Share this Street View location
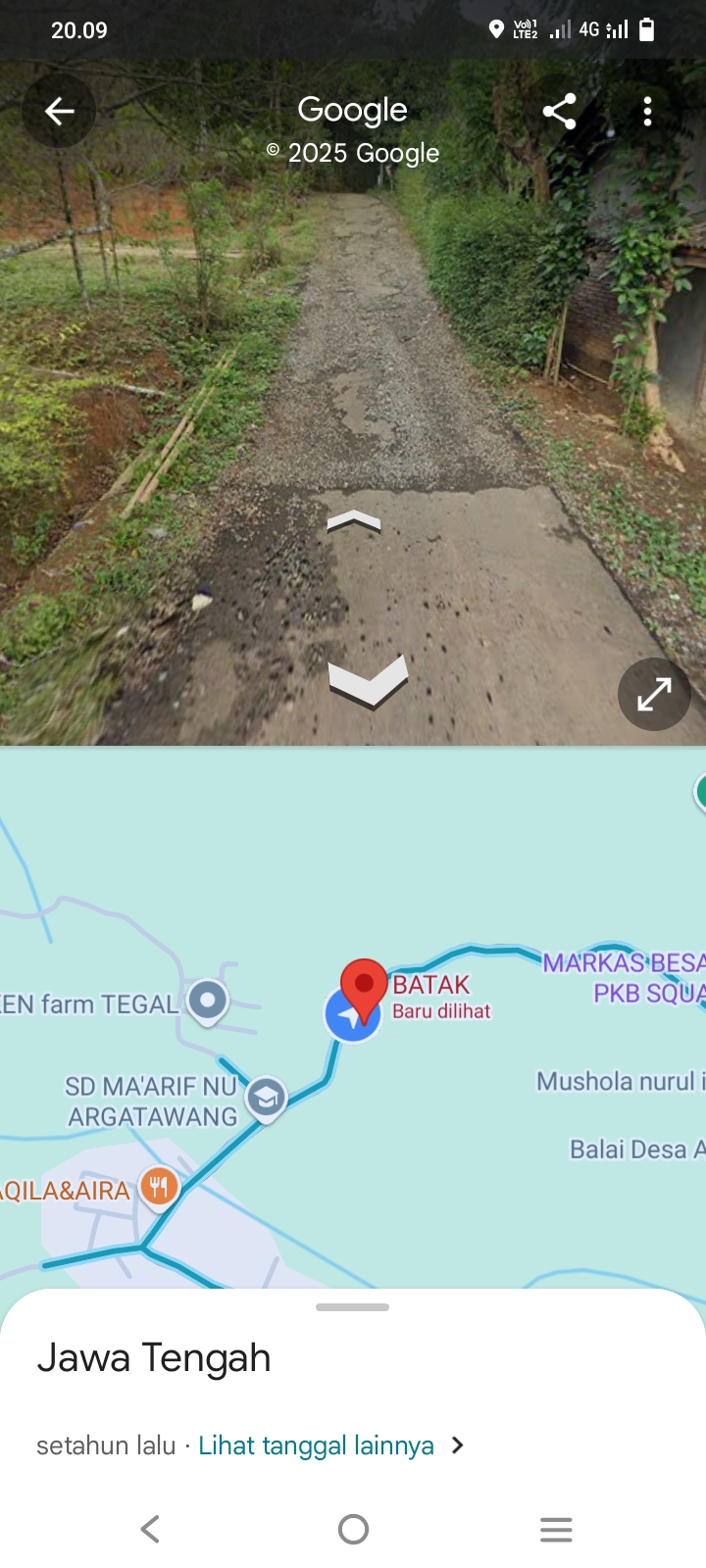 pyautogui.click(x=559, y=112)
